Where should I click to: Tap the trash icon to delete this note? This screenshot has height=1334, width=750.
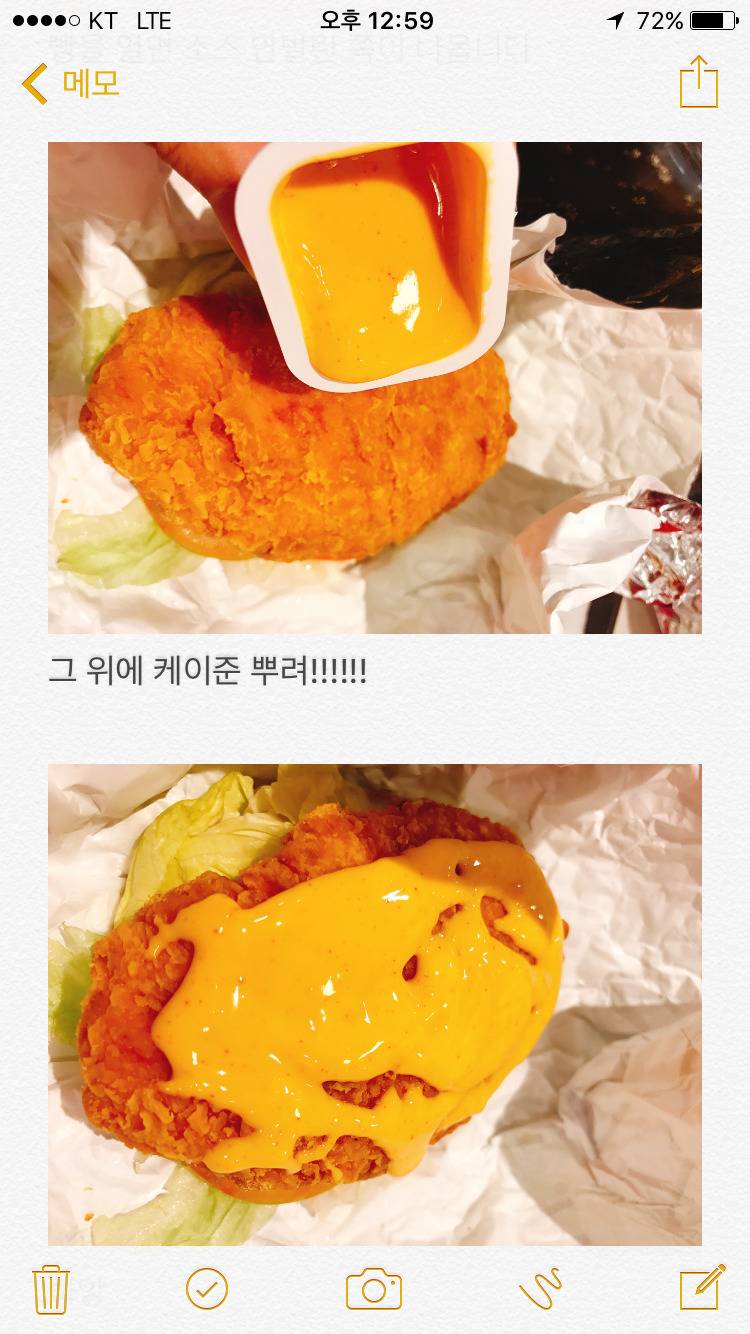[51, 1289]
